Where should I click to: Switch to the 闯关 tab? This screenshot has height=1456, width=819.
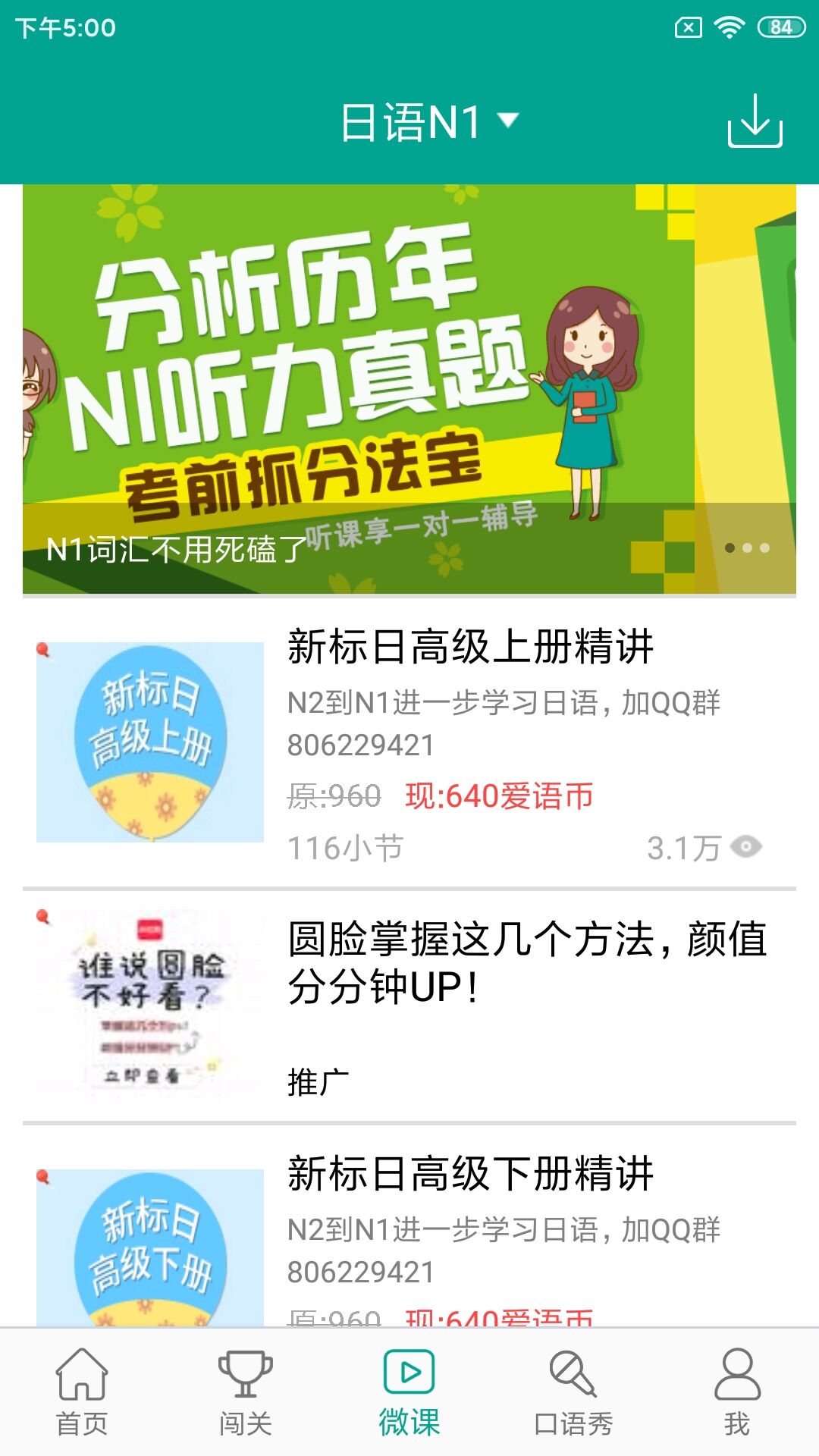[246, 1392]
